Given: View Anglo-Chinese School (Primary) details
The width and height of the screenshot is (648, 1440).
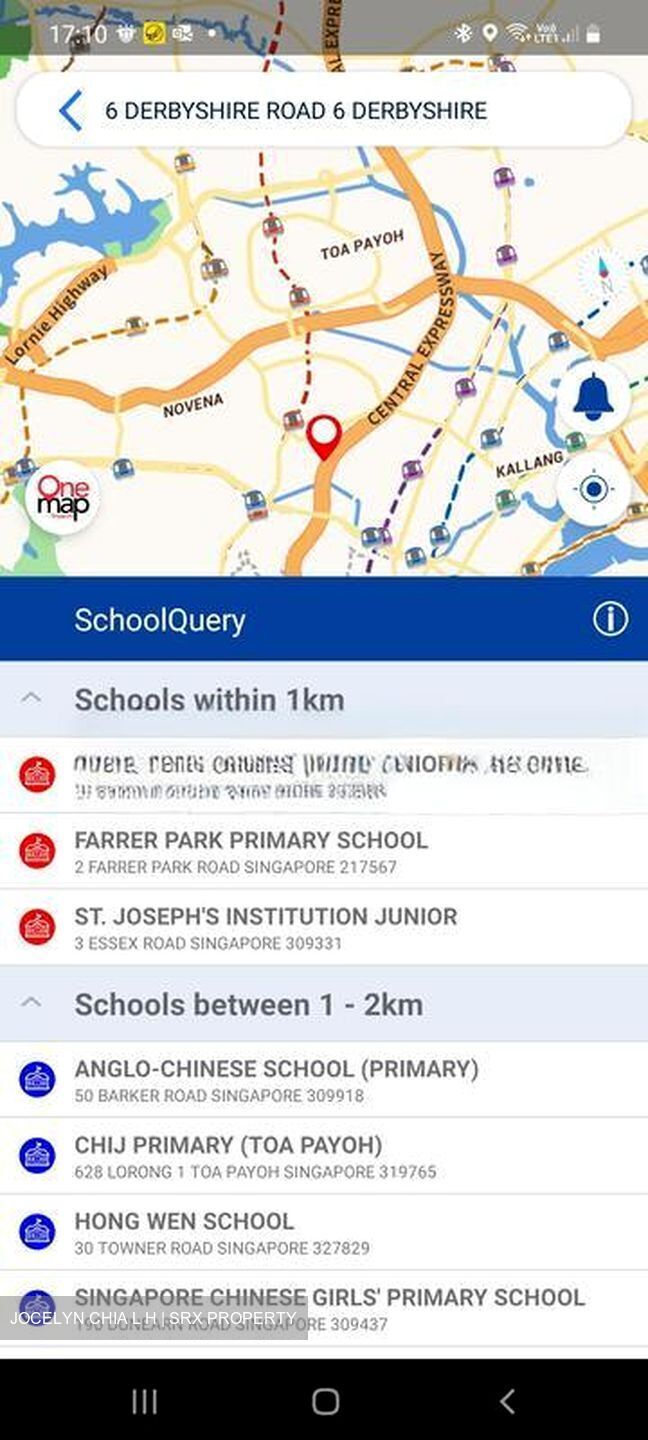Looking at the screenshot, I should (276, 1080).
